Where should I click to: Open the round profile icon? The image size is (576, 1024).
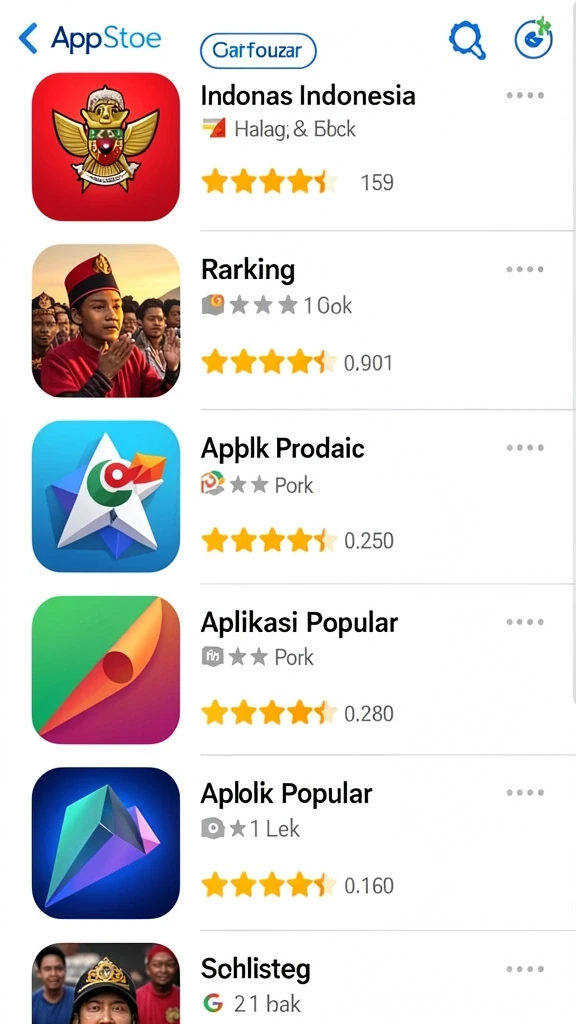pyautogui.click(x=534, y=39)
